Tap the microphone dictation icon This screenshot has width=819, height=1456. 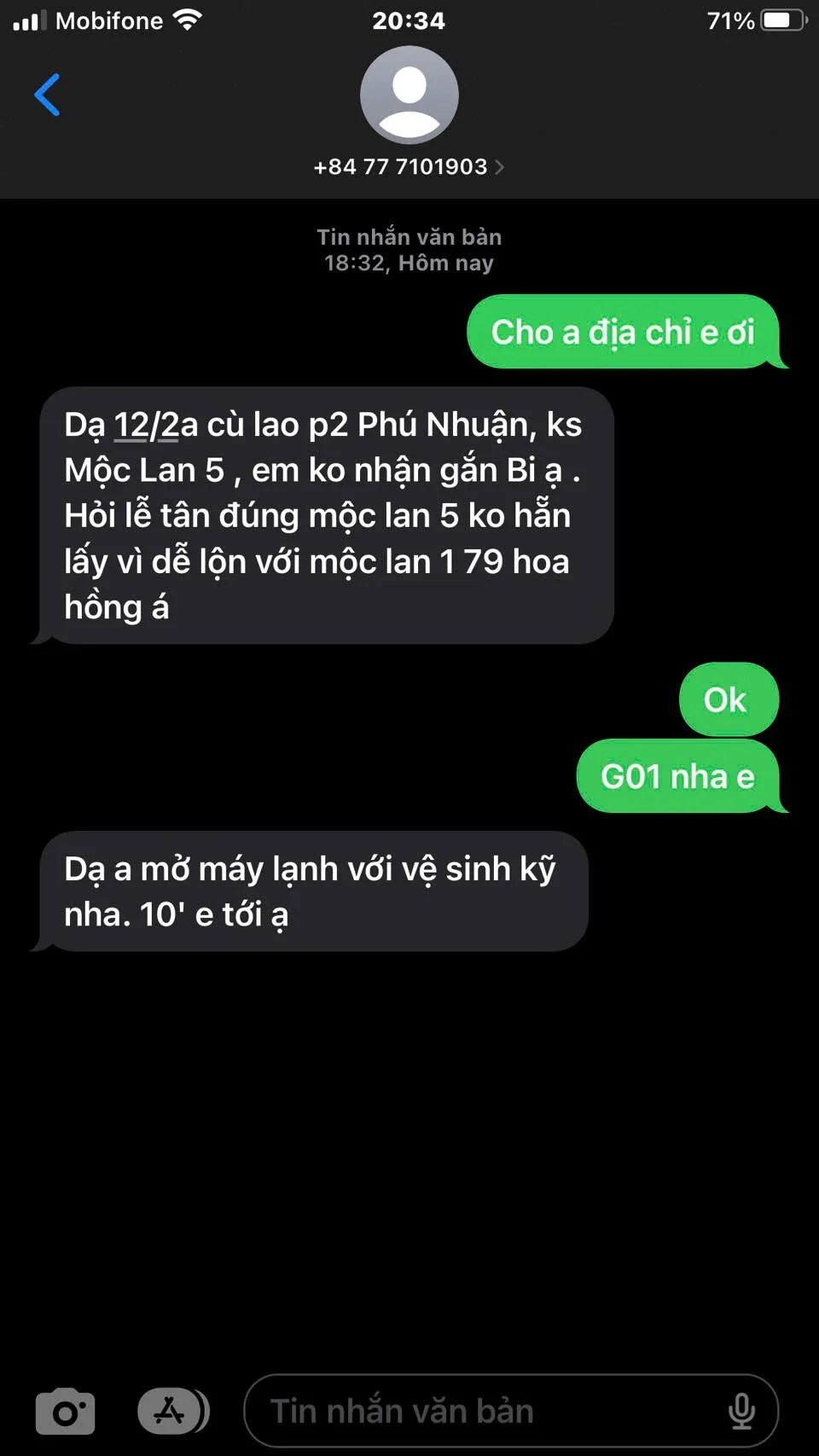[x=741, y=1412]
